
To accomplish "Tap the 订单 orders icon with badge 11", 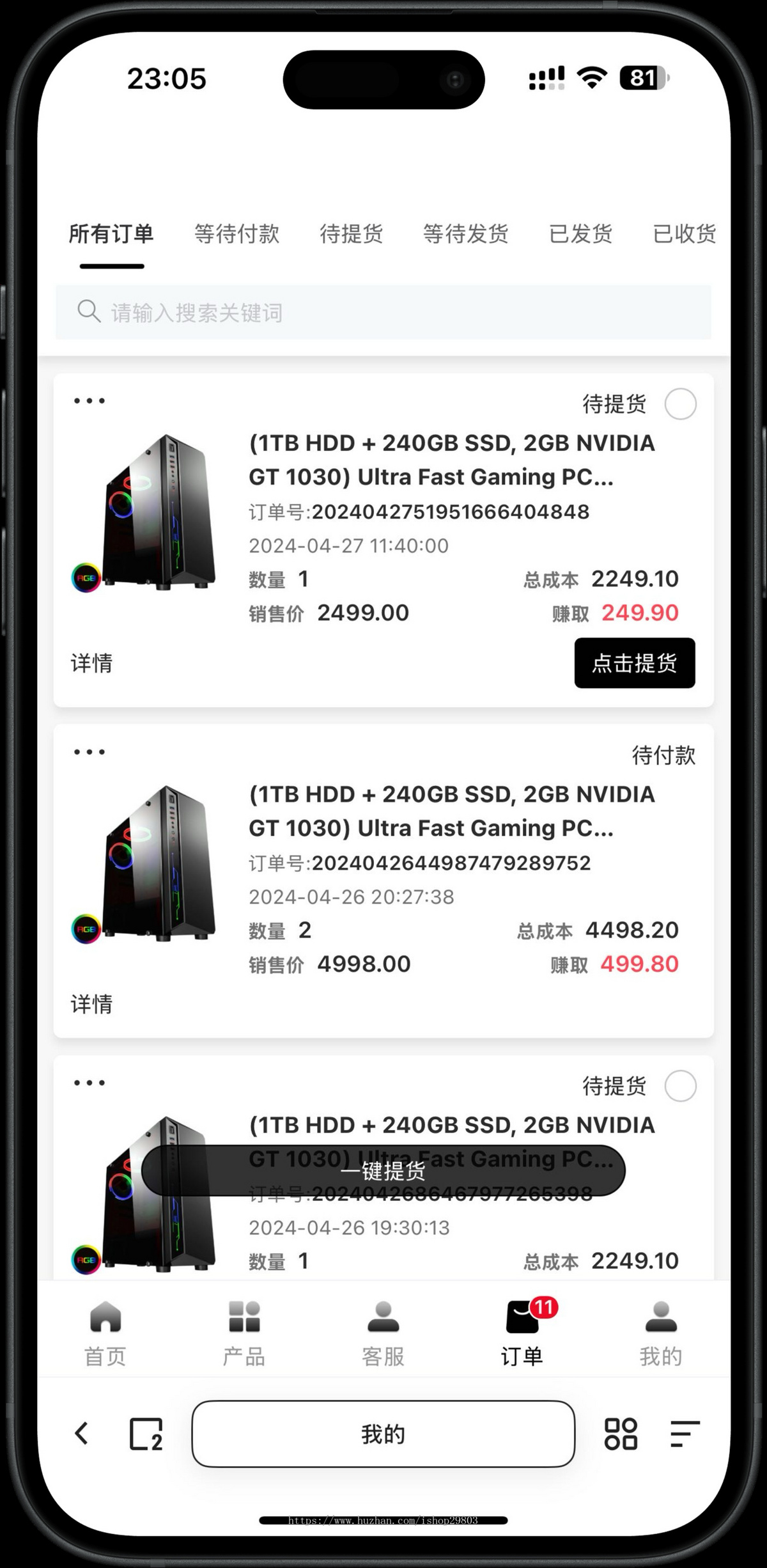I will (x=521, y=1317).
